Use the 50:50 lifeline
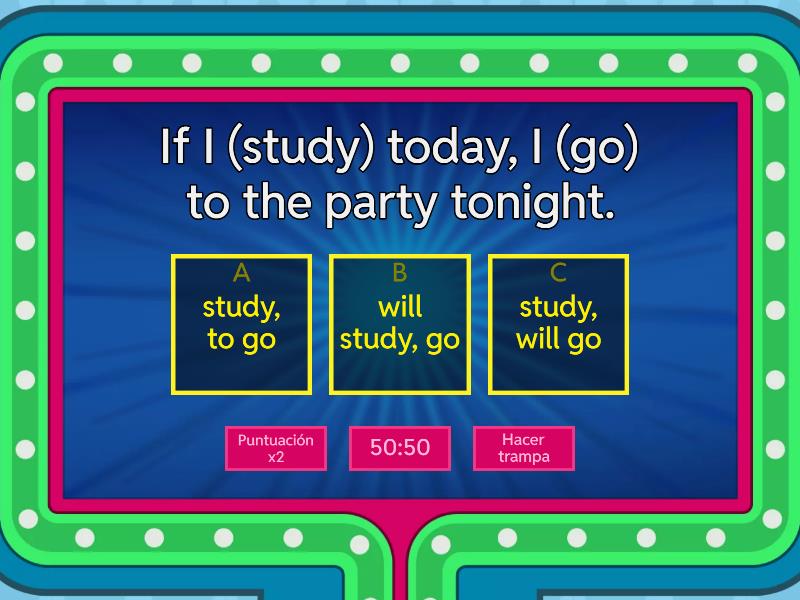This screenshot has height=600, width=800. pyautogui.click(x=400, y=448)
